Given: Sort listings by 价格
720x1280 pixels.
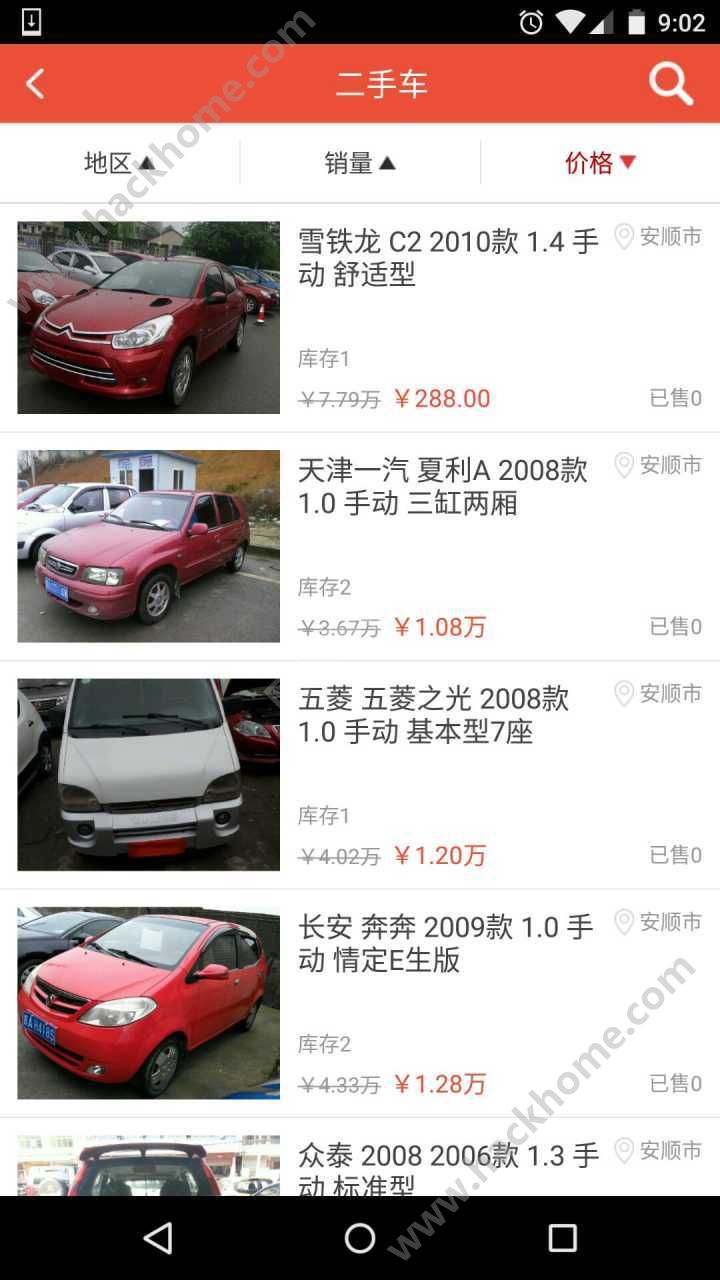Looking at the screenshot, I should coord(600,163).
